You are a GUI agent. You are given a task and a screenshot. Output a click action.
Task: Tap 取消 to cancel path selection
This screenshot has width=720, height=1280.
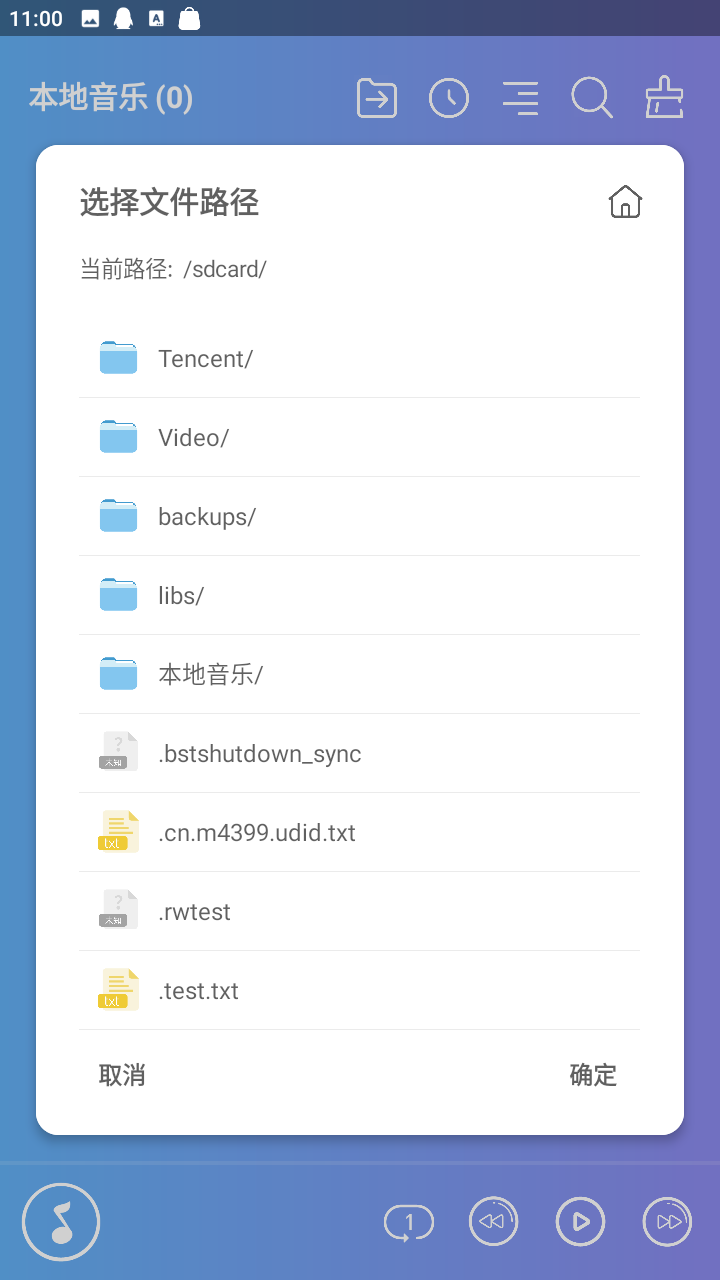click(x=122, y=1075)
